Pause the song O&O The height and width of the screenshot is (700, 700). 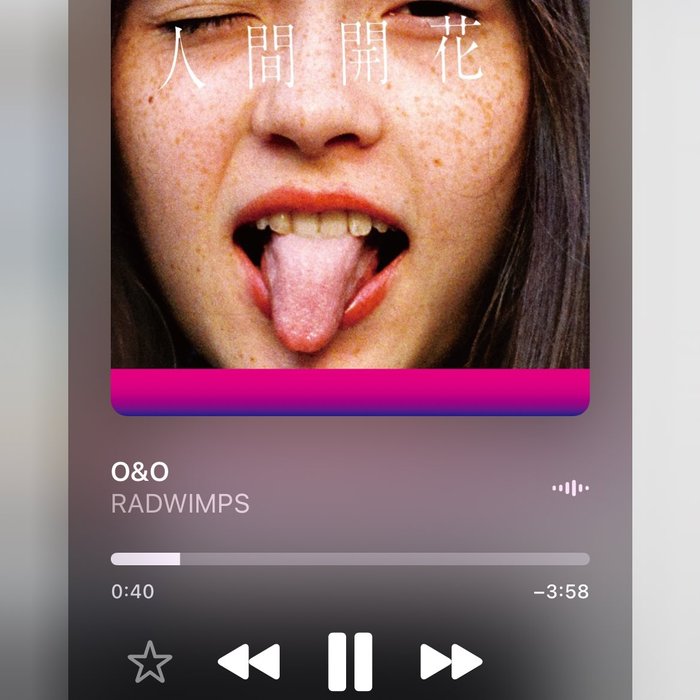(x=350, y=662)
